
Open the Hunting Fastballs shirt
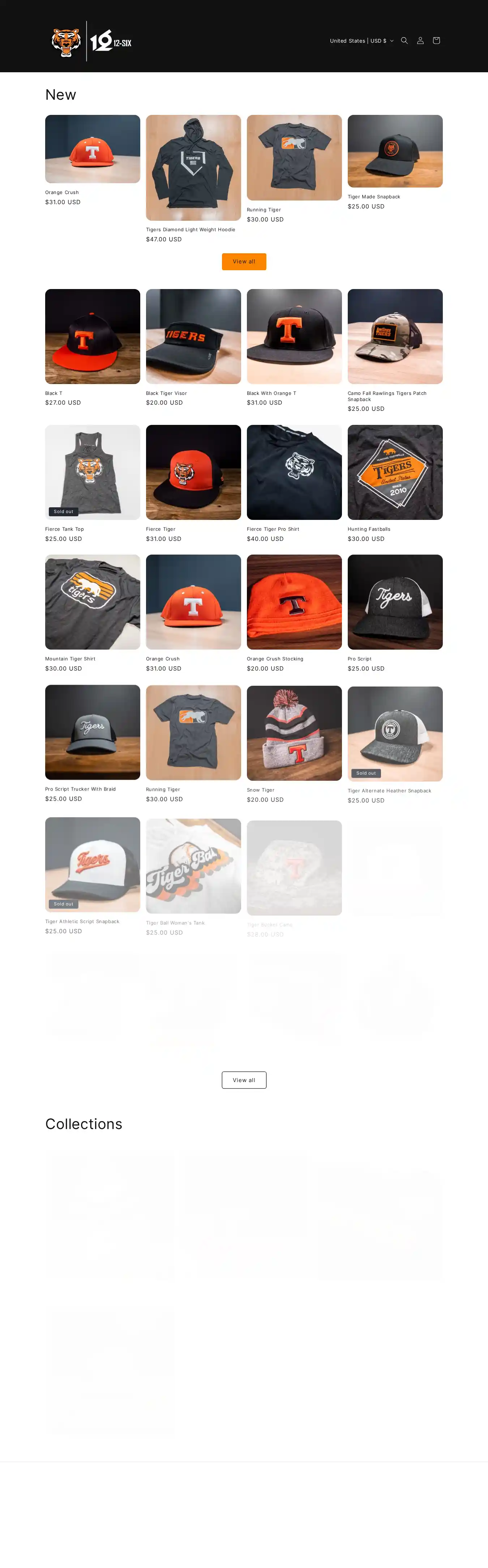pos(395,472)
